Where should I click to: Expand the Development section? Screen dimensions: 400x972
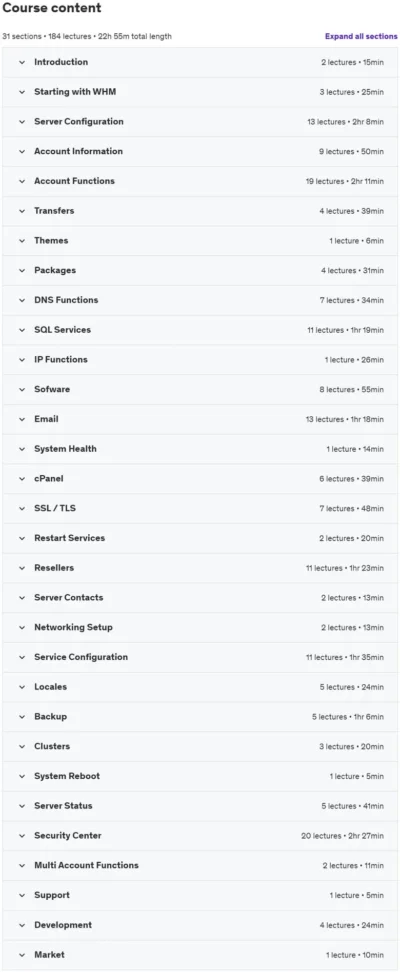tap(200, 925)
